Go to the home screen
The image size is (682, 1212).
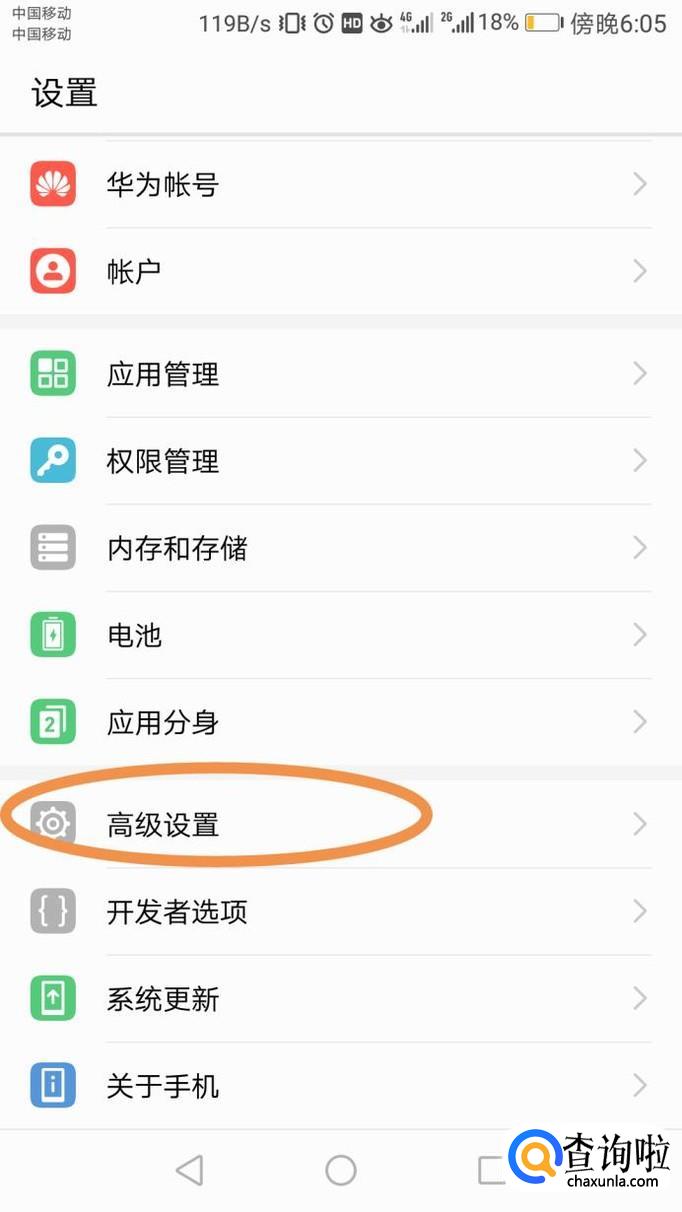click(x=341, y=1170)
